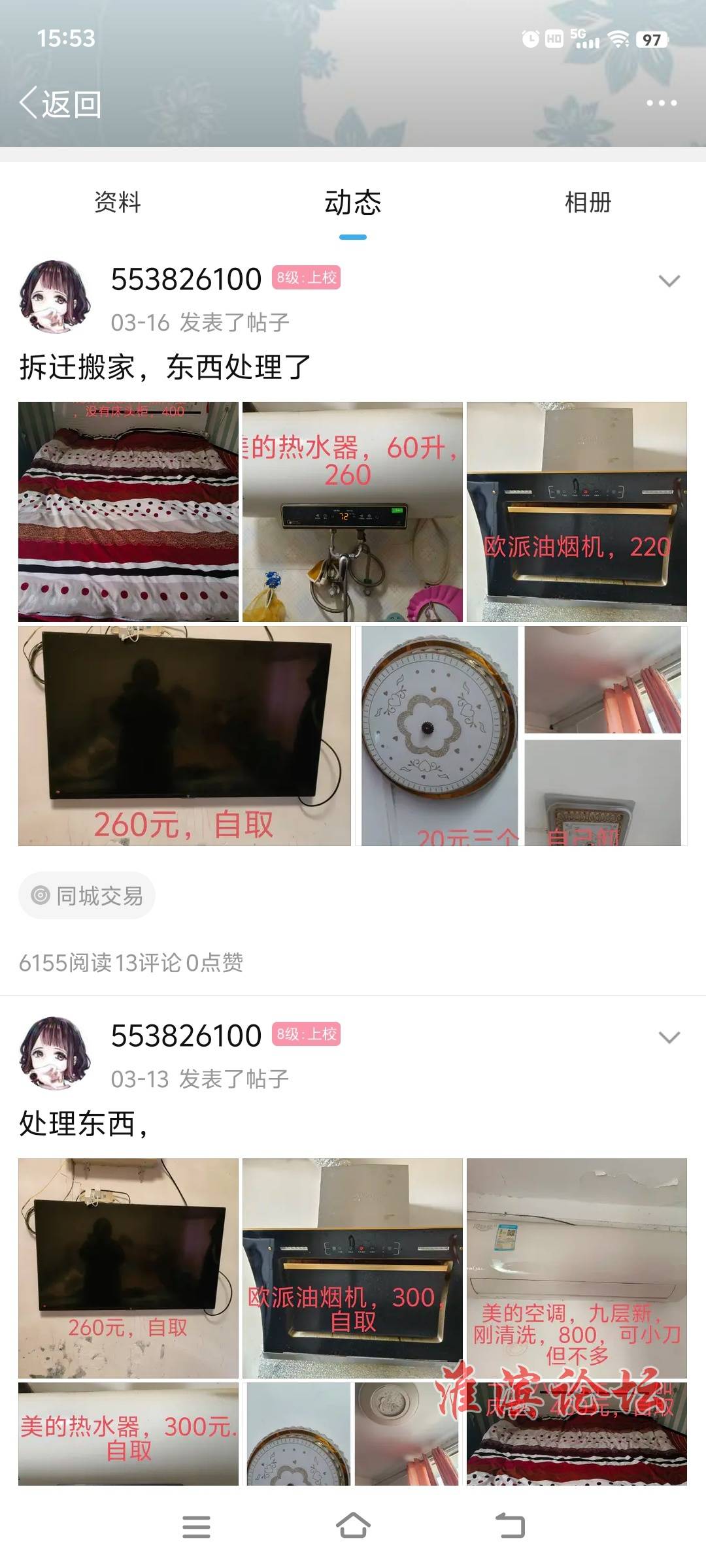Viewport: 706px width, 1568px height.
Task: Open the avatar on the 03-16 post
Action: point(55,297)
